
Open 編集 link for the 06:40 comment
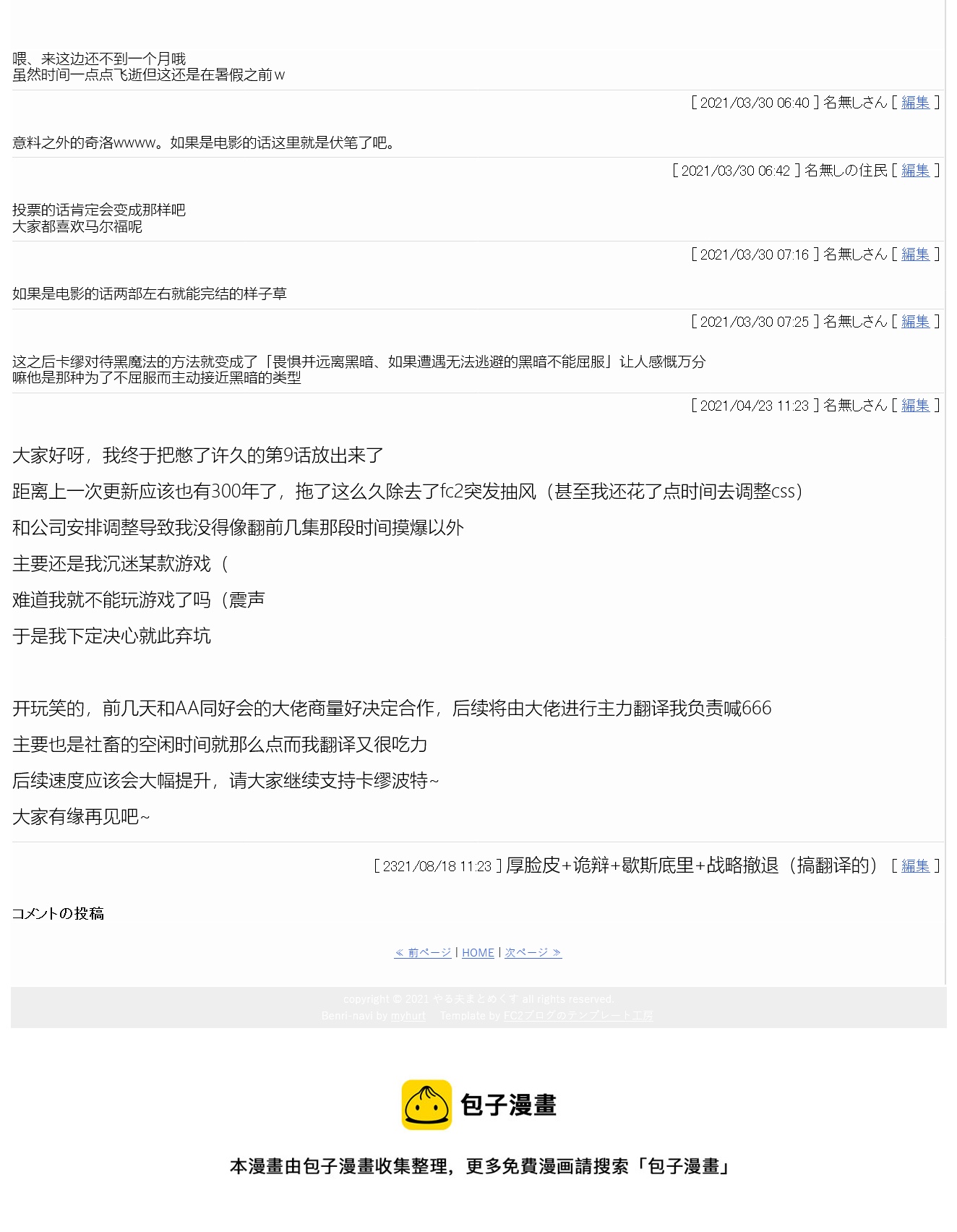coord(915,103)
